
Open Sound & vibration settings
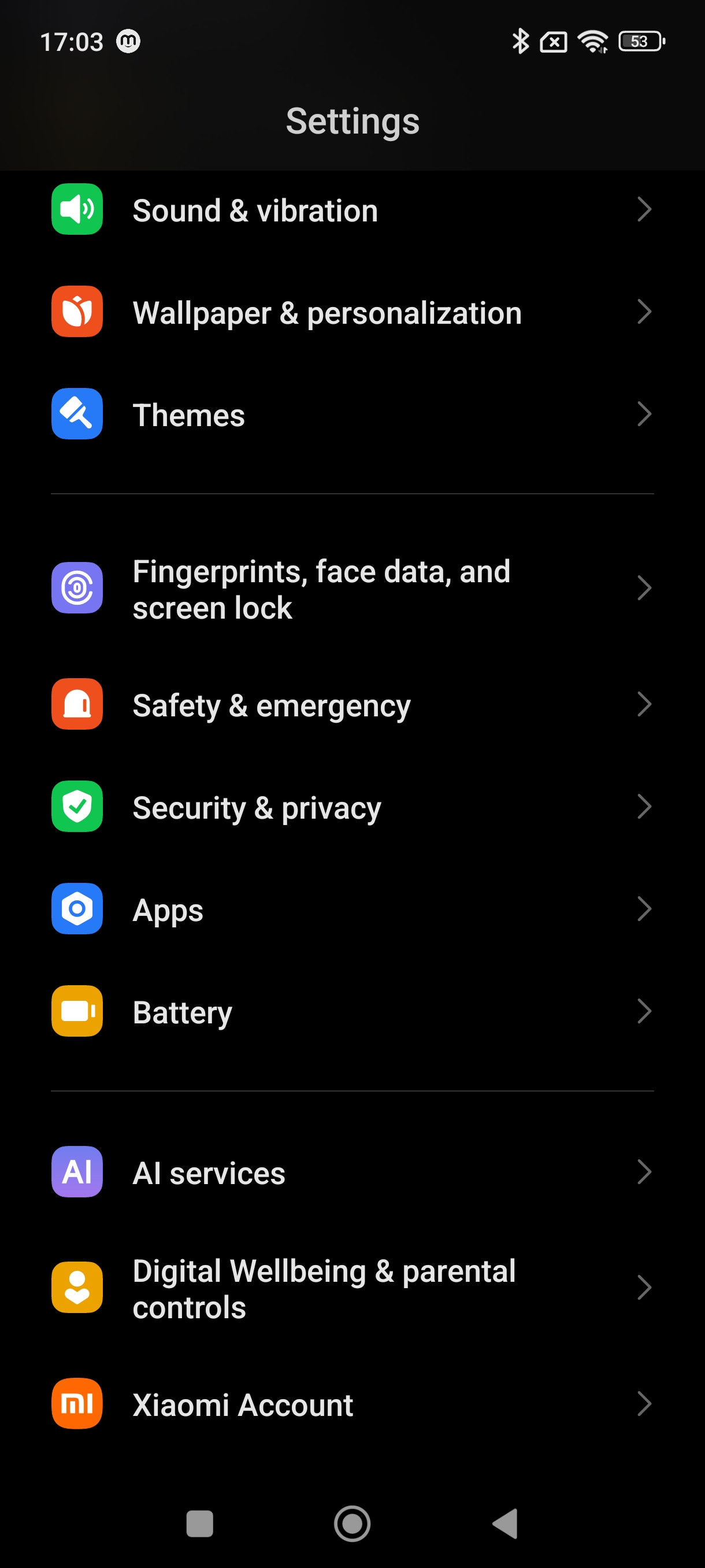point(352,210)
